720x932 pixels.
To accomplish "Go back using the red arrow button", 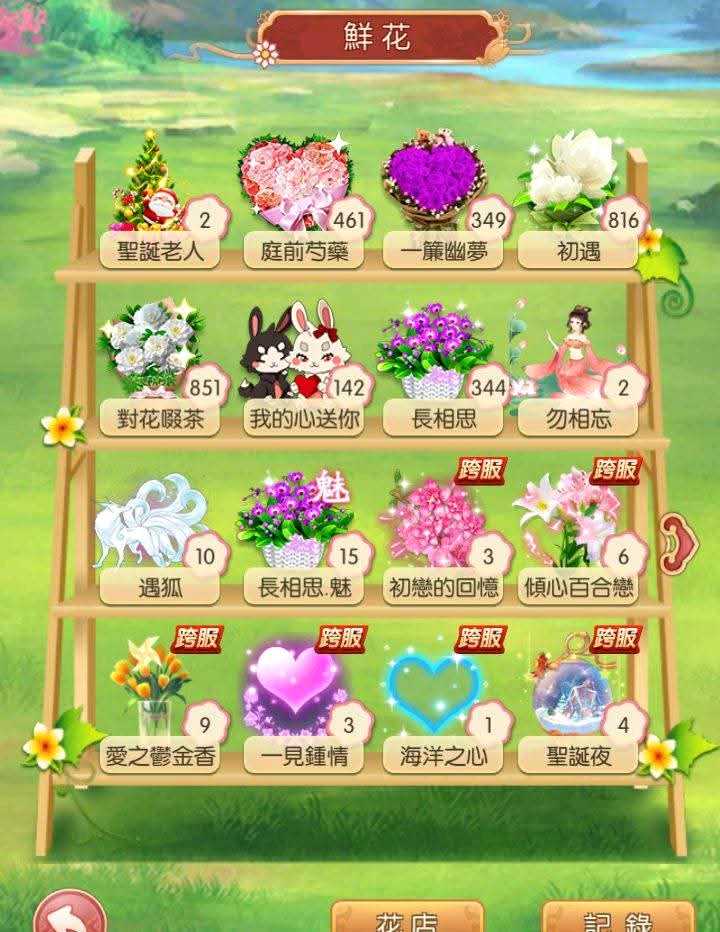I will point(68,916).
